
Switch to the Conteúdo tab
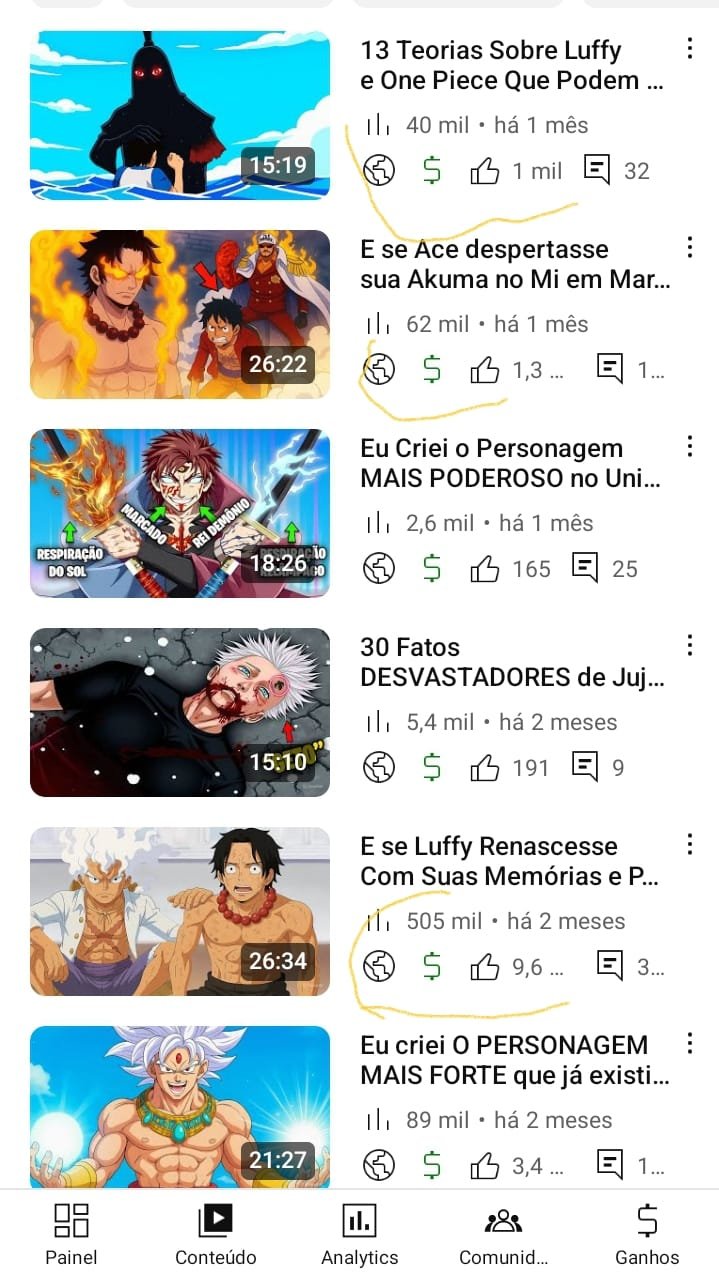click(x=215, y=1235)
